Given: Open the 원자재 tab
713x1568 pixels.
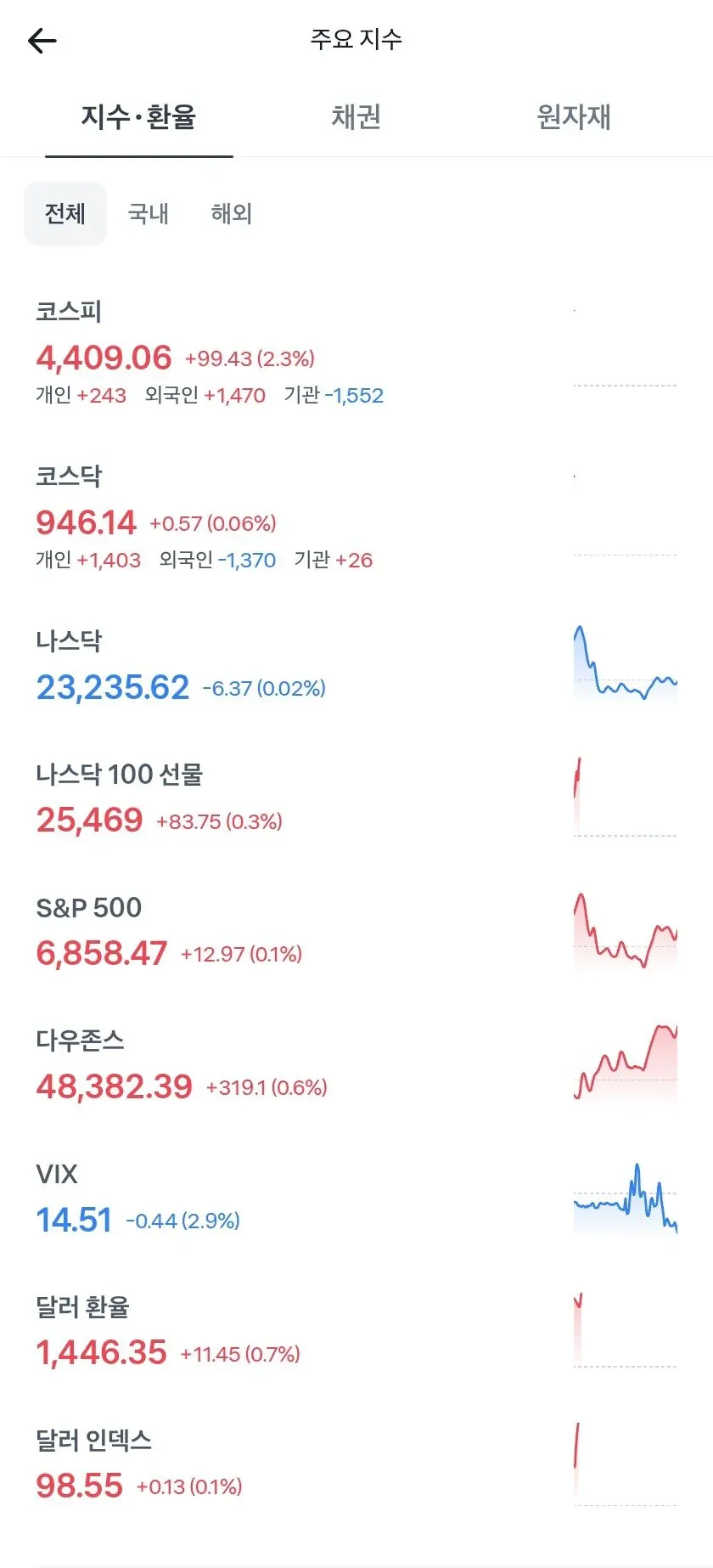Looking at the screenshot, I should click(x=575, y=118).
